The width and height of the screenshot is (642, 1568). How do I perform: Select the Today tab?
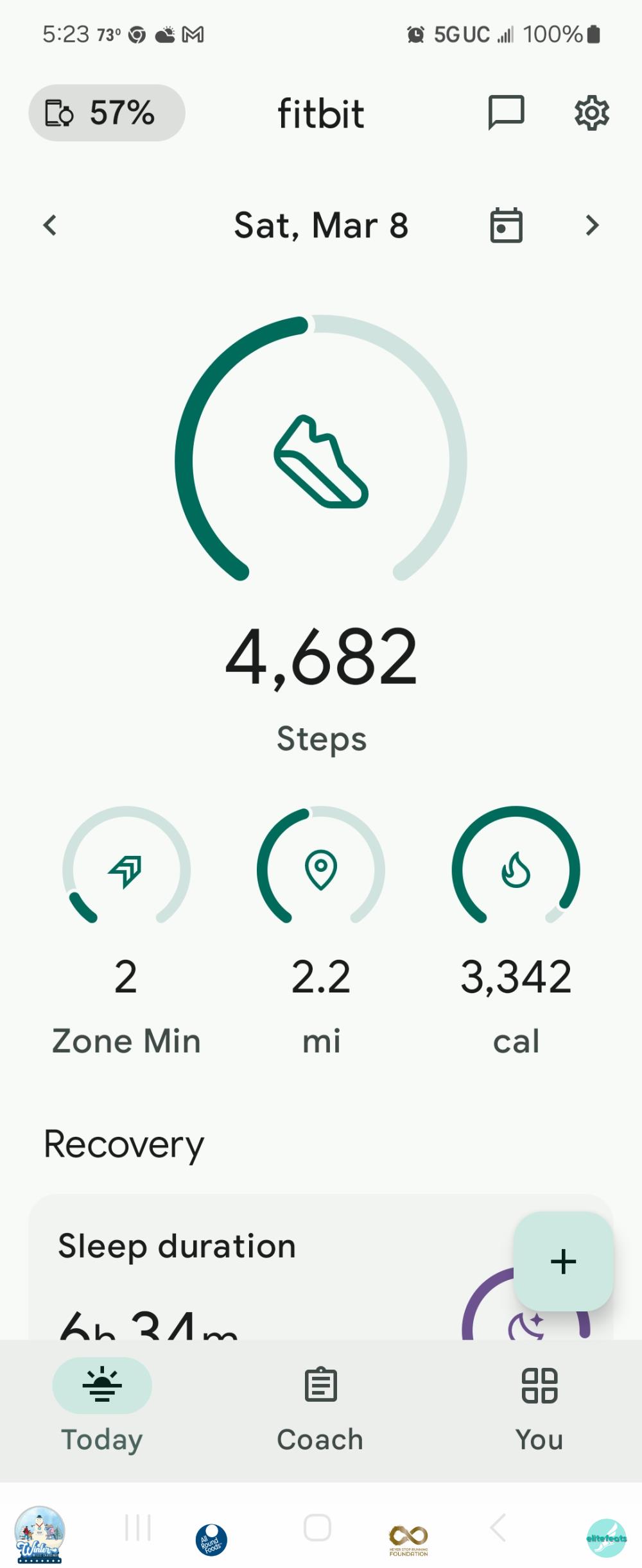click(x=102, y=1404)
